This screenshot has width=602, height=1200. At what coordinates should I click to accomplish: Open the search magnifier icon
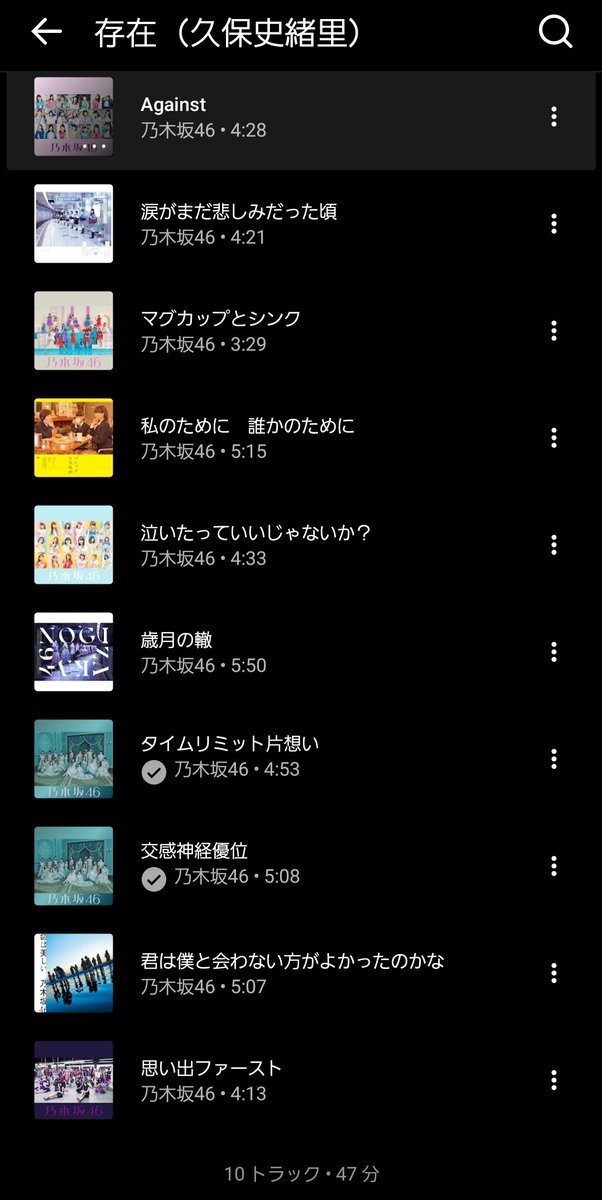click(x=555, y=33)
